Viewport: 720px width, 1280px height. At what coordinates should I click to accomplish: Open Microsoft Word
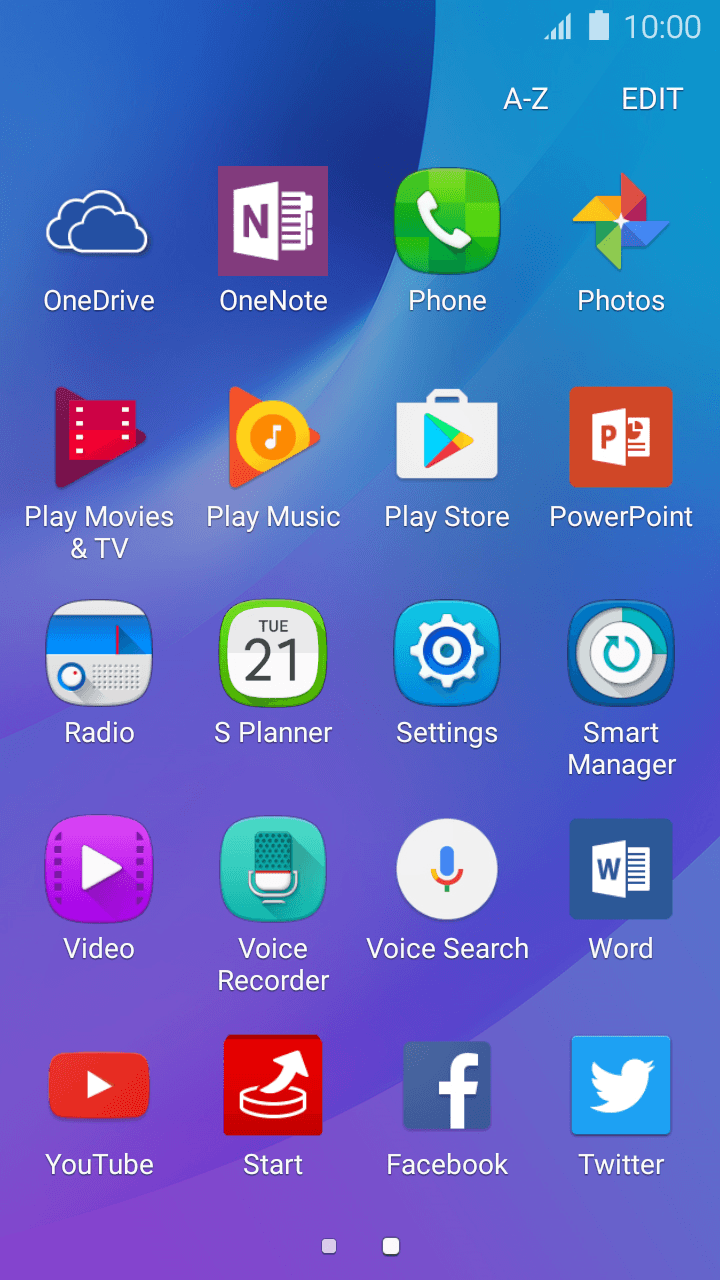[620, 869]
